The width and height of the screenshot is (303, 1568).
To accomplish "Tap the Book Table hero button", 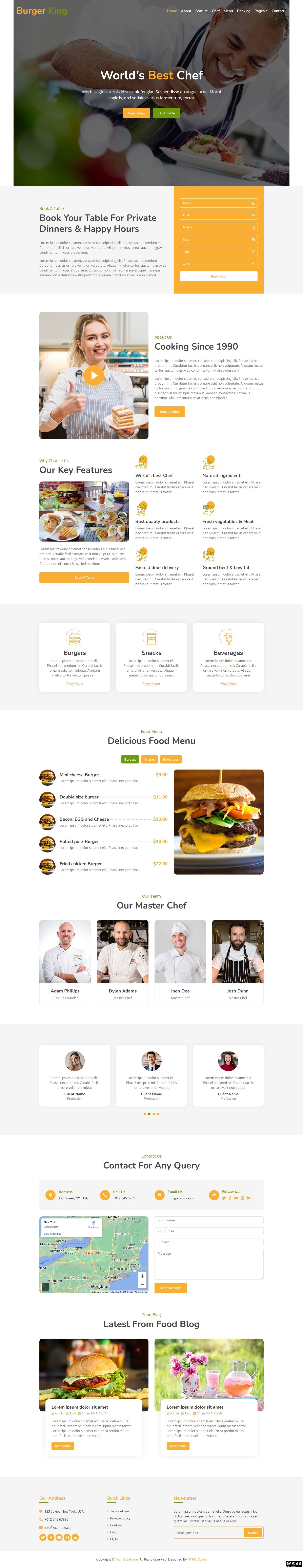I will click(x=166, y=113).
